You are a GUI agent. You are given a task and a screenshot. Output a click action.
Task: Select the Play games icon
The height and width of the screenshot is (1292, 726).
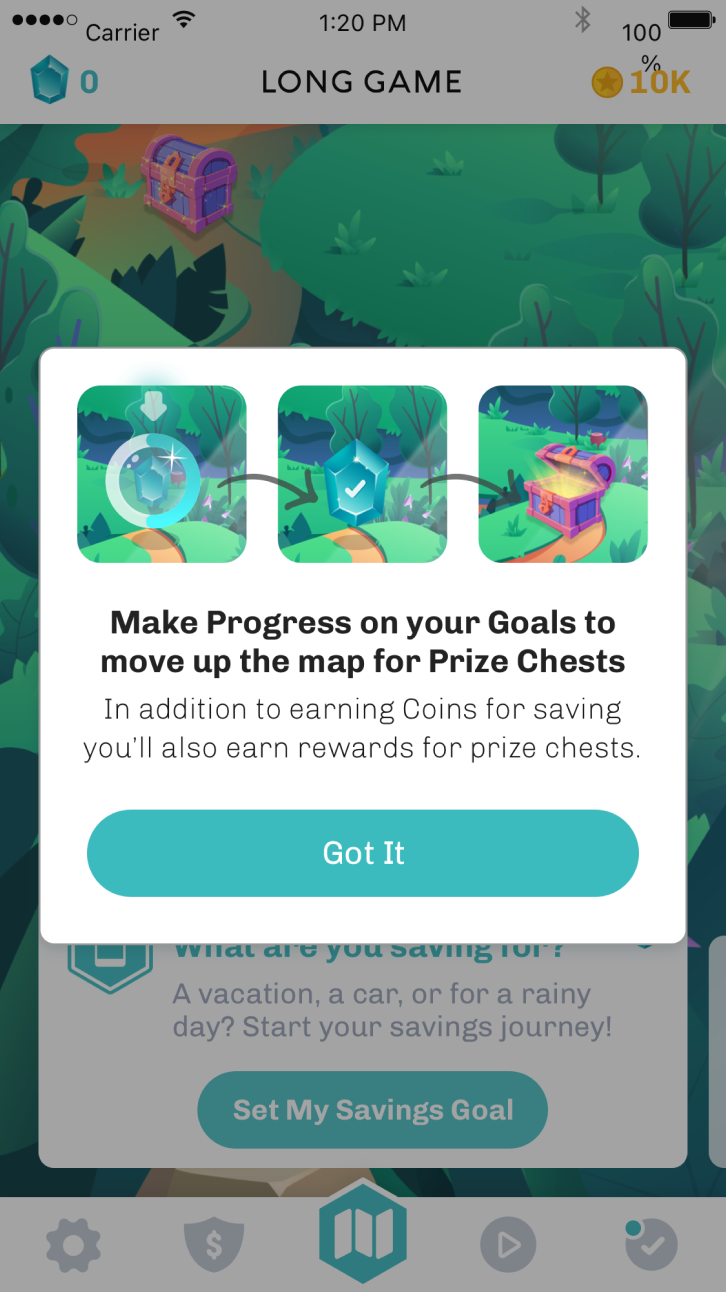point(508,1244)
